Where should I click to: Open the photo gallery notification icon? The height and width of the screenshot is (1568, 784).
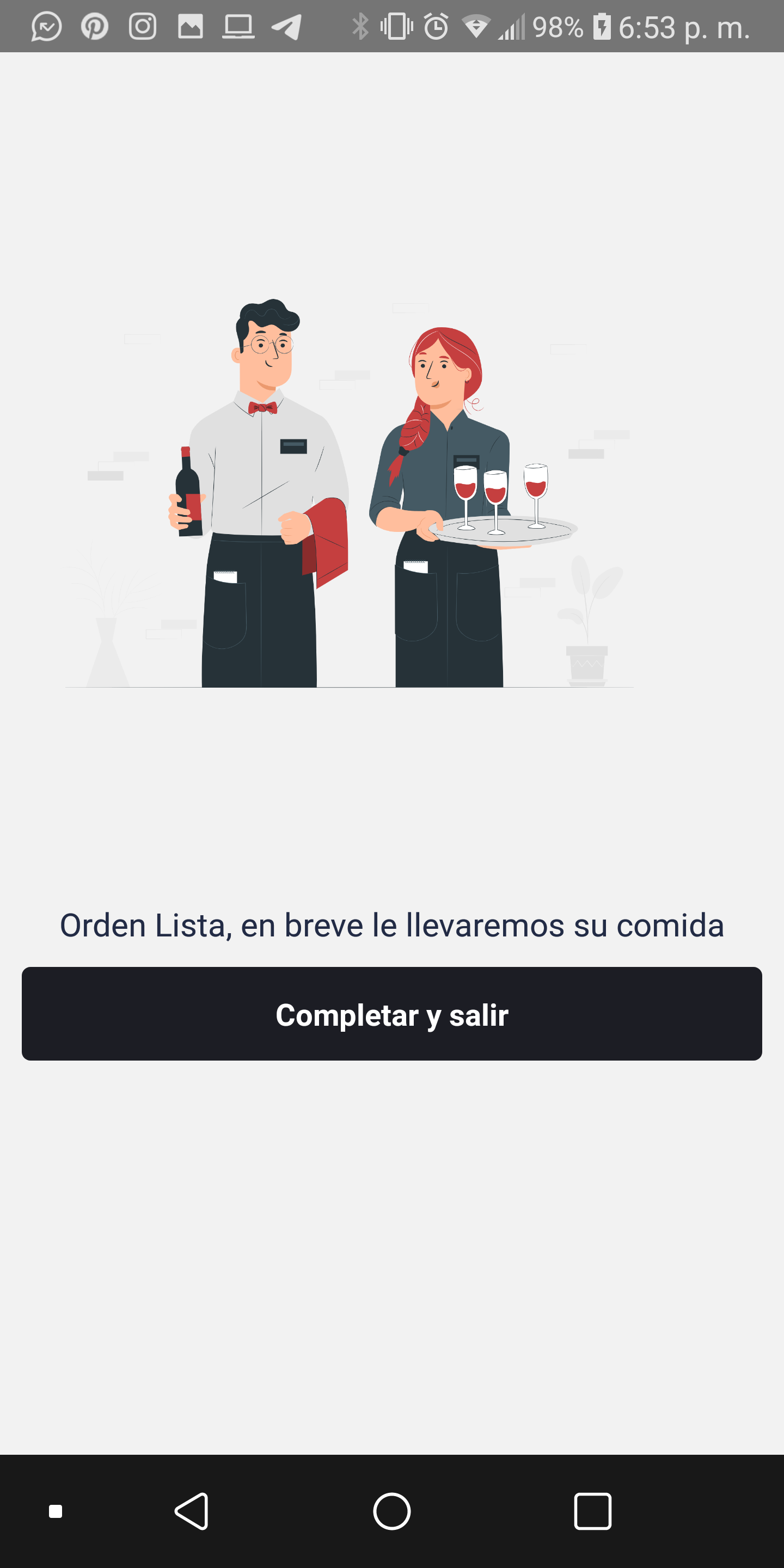coord(190,26)
